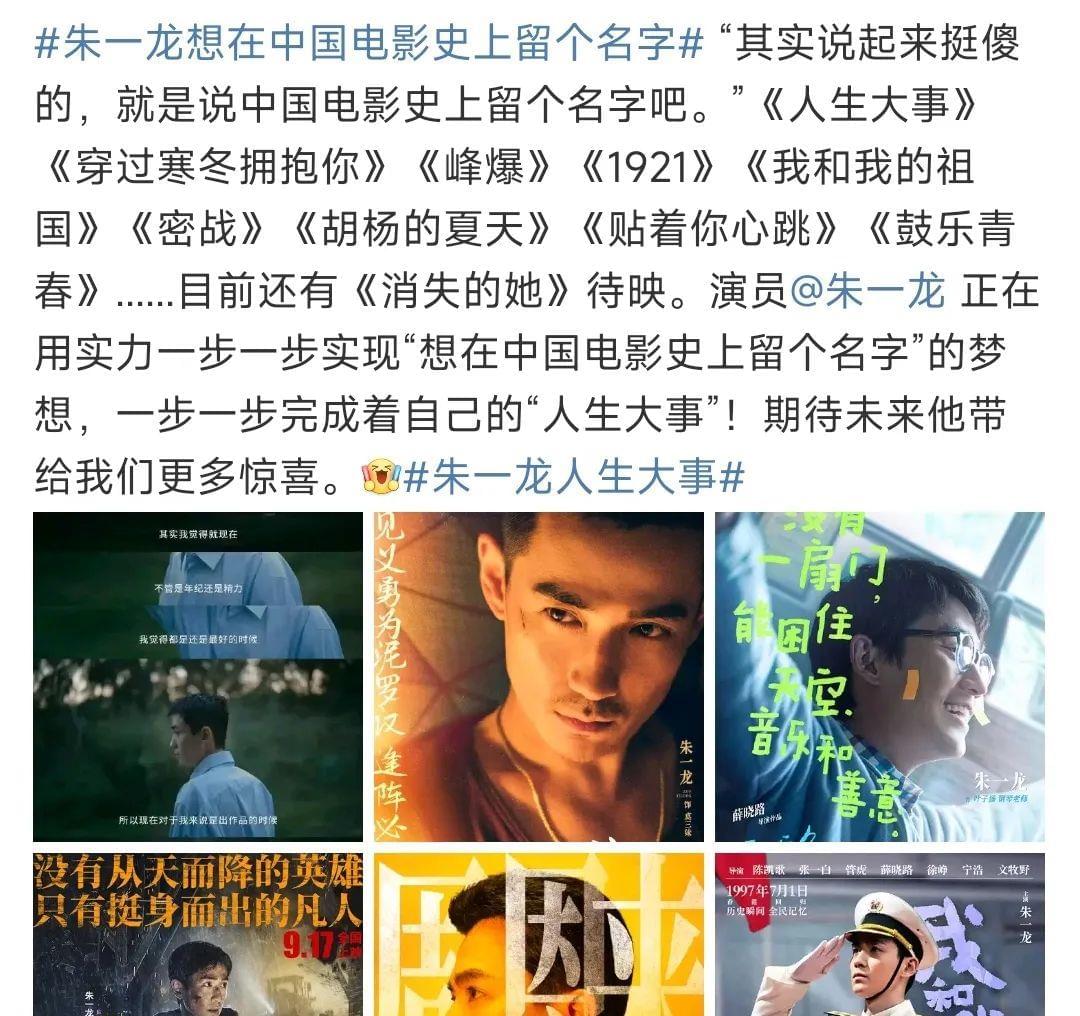This screenshot has height=1016, width=1080.
Task: Open the interview screenshot image with subtitles
Action: pos(198,676)
